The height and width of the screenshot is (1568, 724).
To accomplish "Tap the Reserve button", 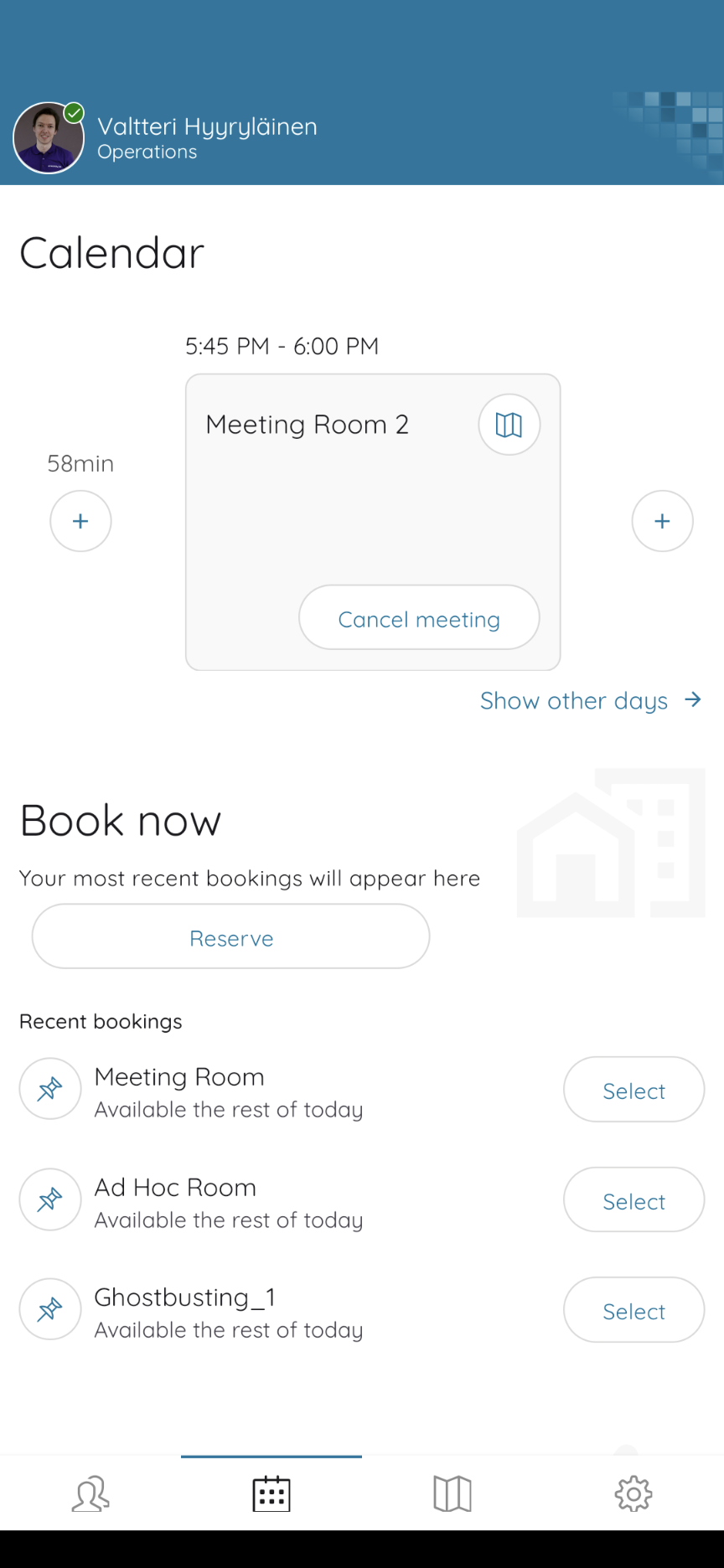I will click(231, 936).
